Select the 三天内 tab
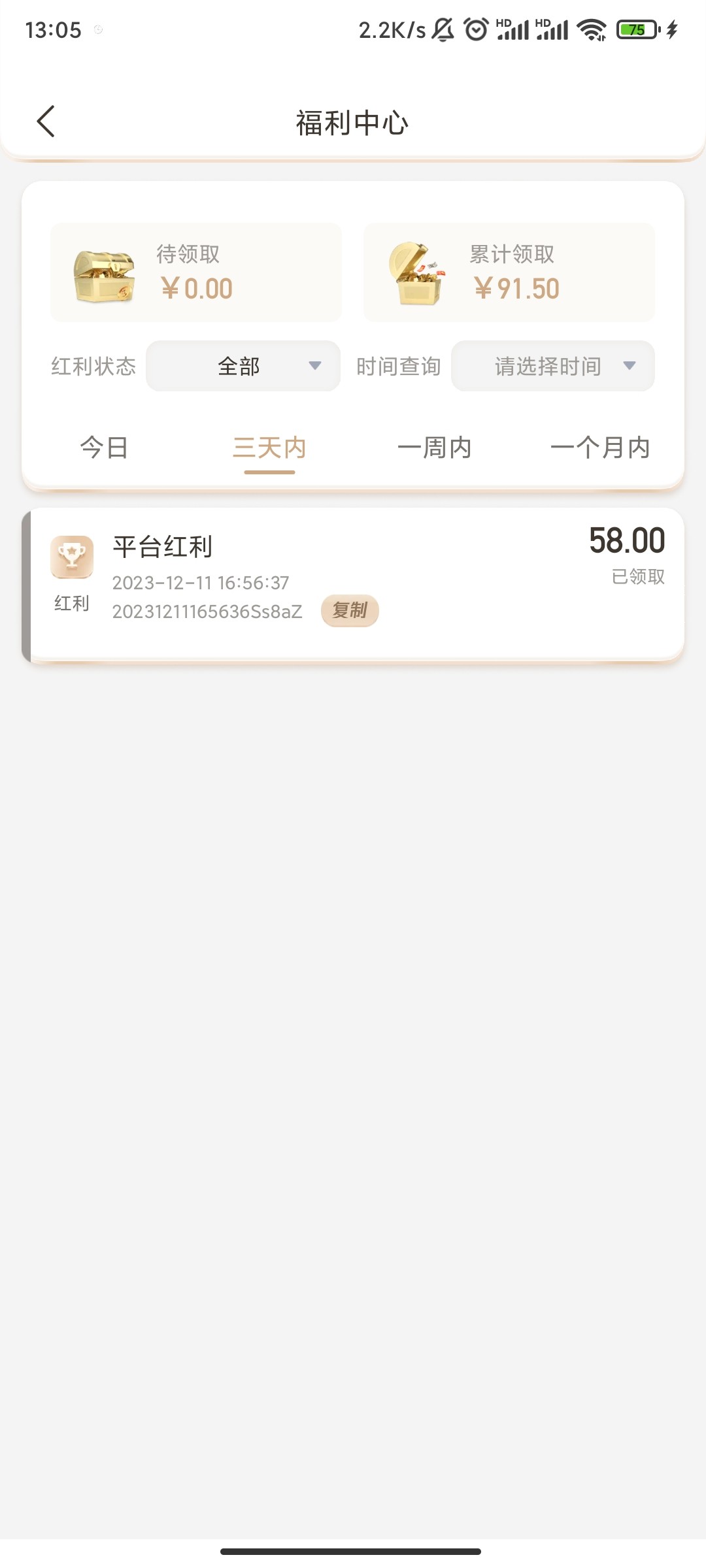706x1568 pixels. (269, 448)
